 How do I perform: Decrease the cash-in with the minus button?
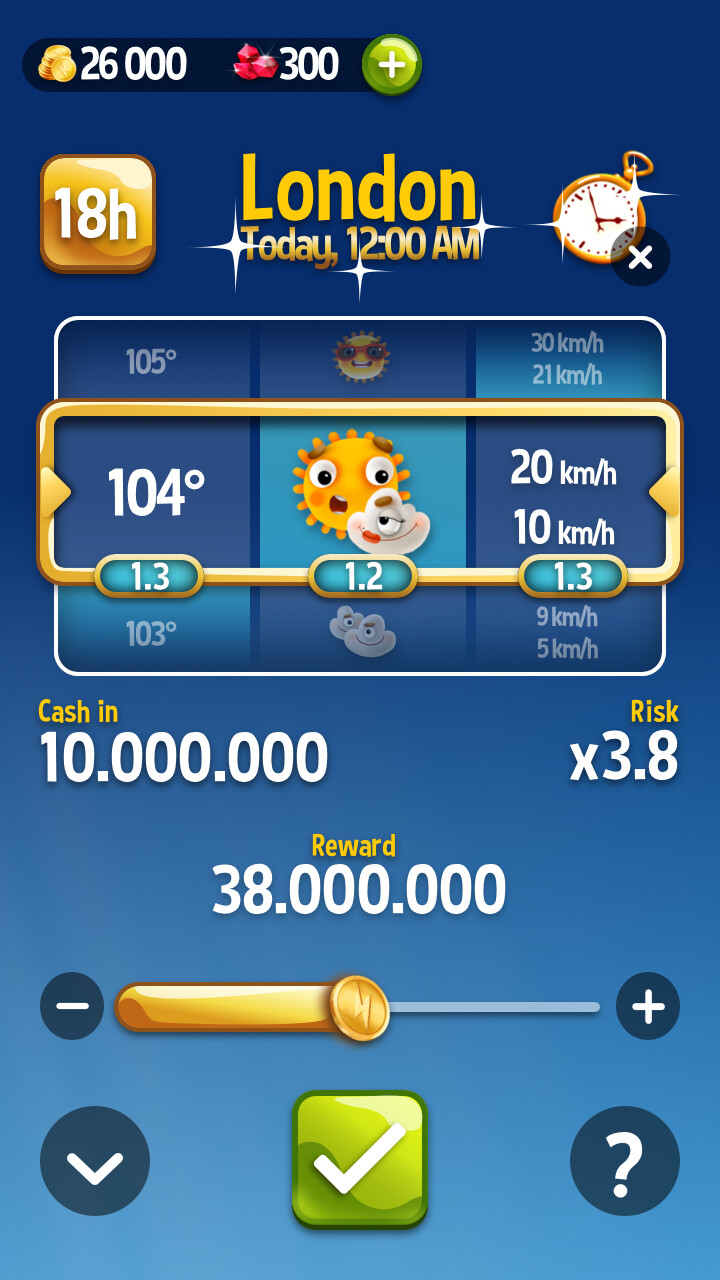72,1006
